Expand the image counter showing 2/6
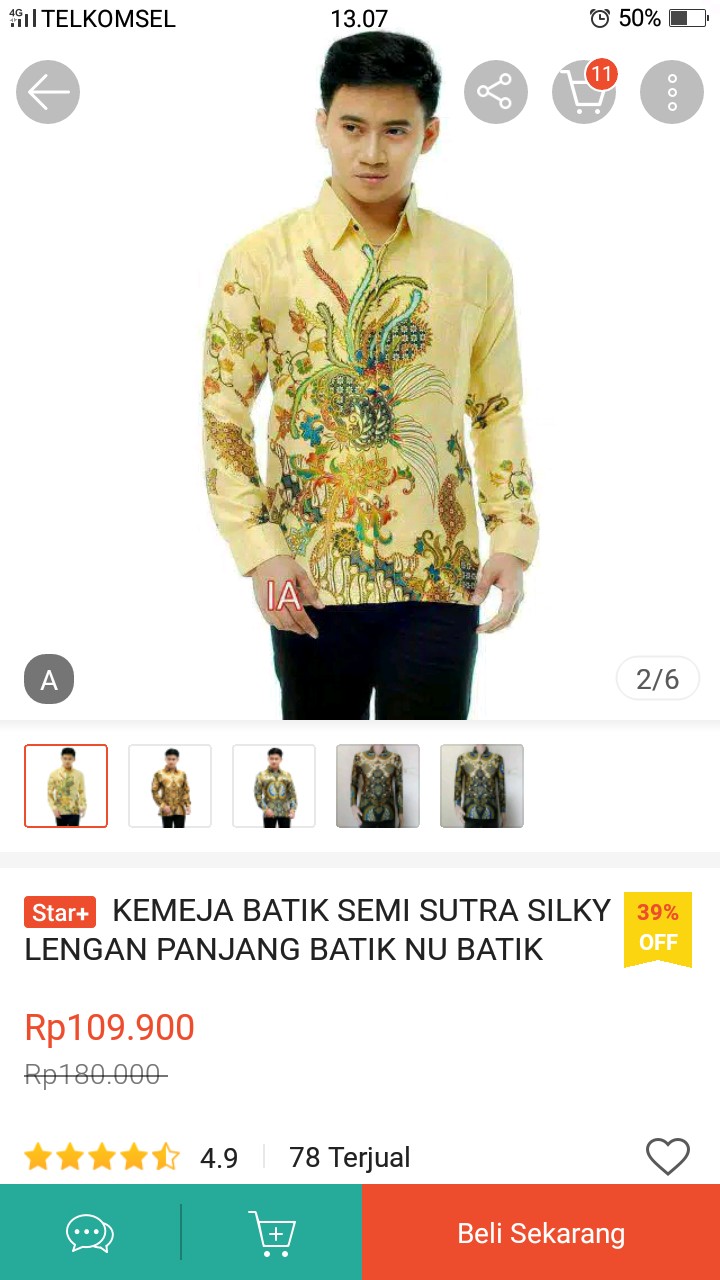Viewport: 720px width, 1280px height. 657,678
